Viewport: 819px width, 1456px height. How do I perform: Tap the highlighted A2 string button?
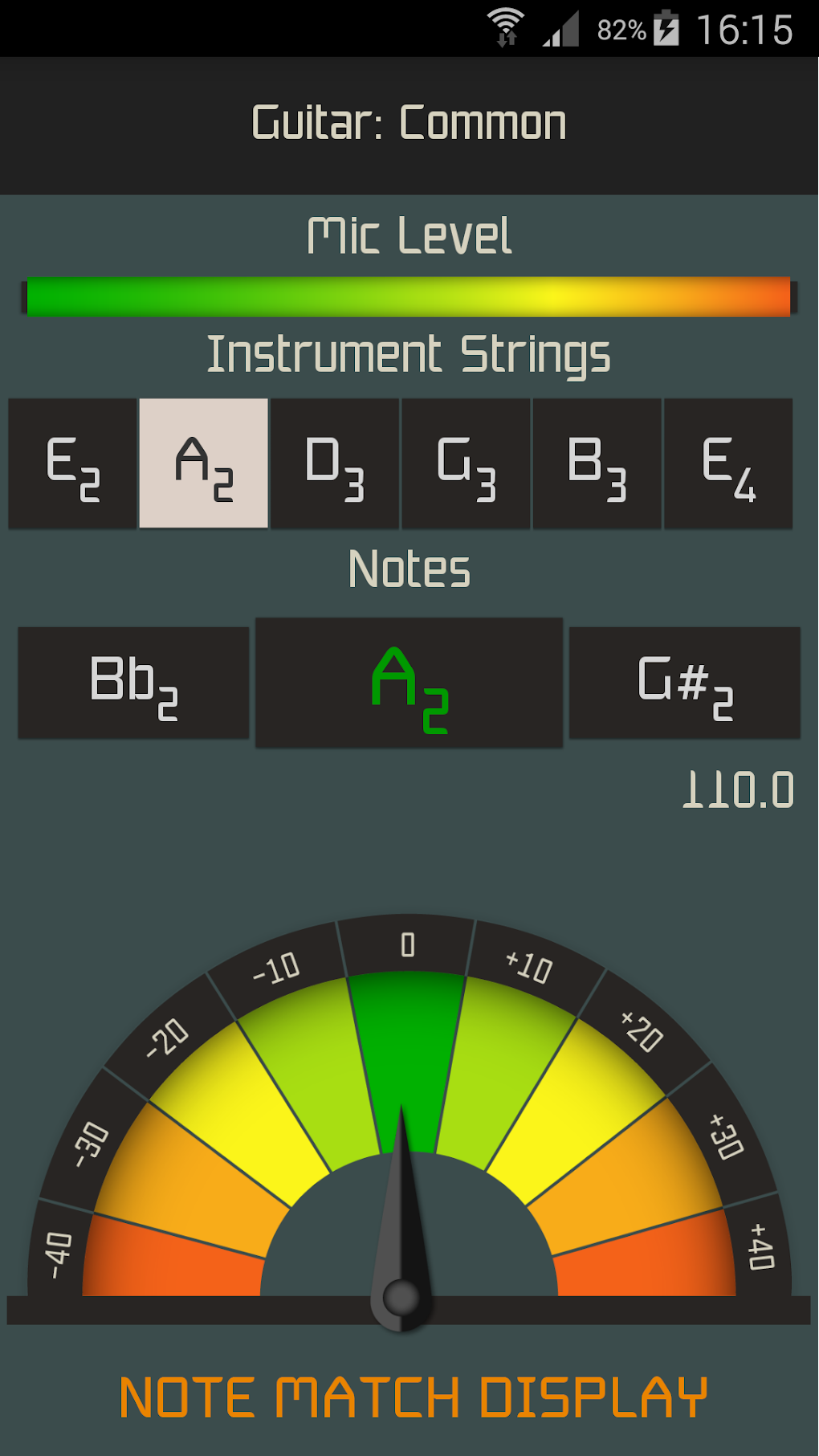(203, 463)
